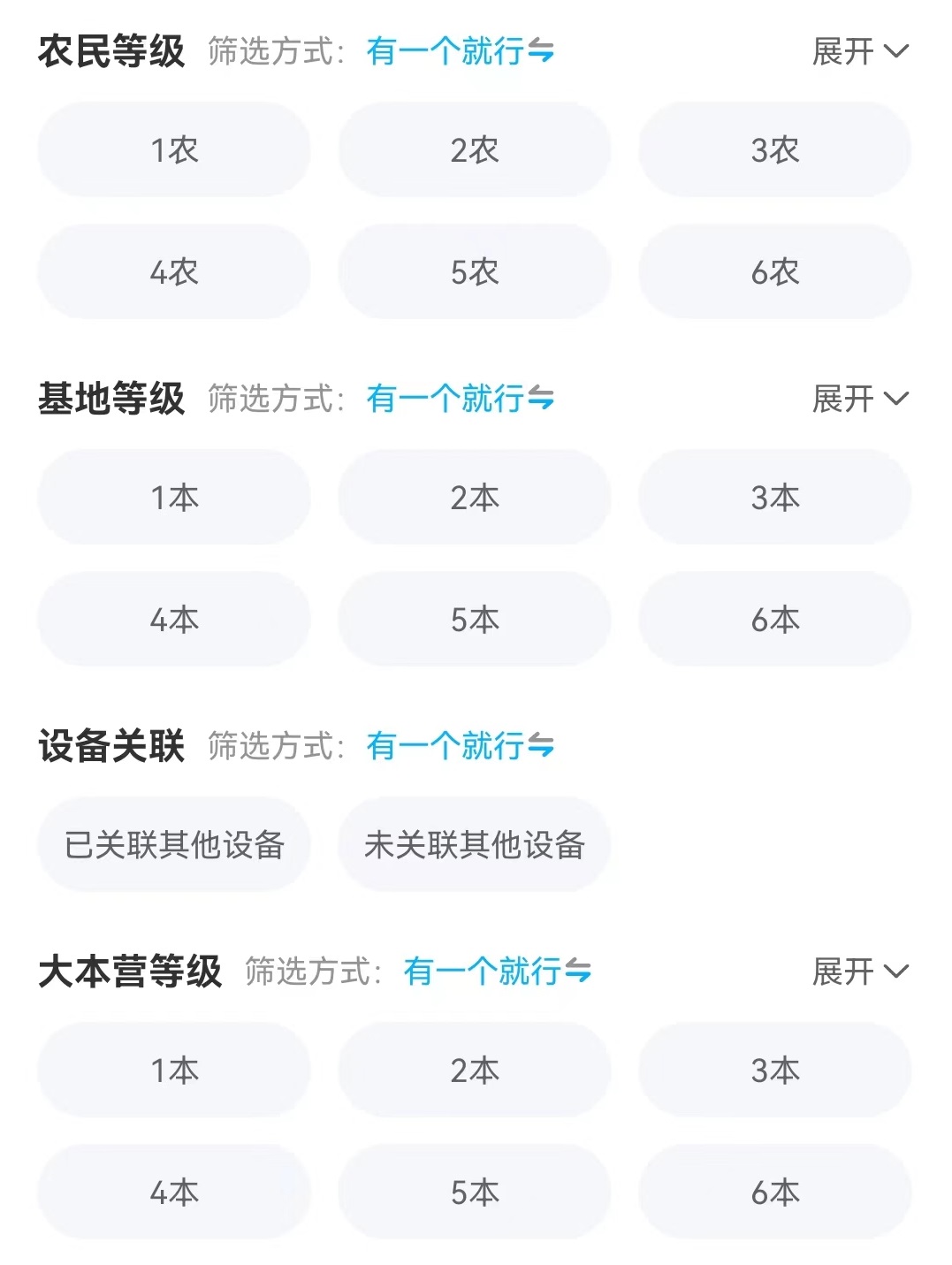Expand the 农民等级 section
The height and width of the screenshot is (1265, 952).
(x=859, y=52)
